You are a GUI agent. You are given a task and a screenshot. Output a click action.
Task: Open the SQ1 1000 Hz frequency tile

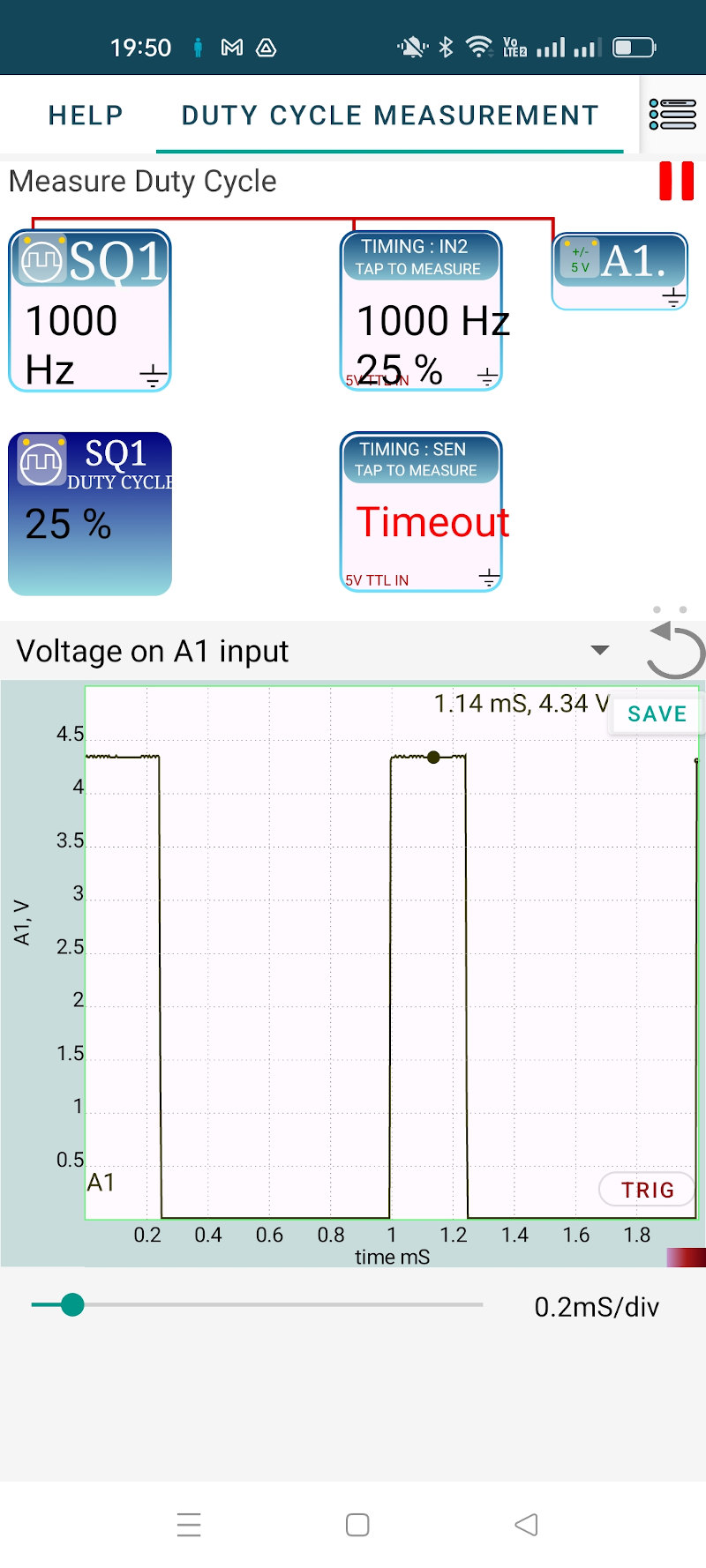pos(89,310)
